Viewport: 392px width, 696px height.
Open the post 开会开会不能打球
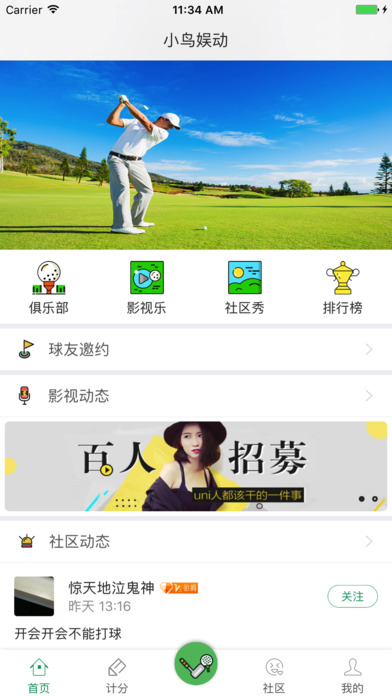(x=68, y=633)
